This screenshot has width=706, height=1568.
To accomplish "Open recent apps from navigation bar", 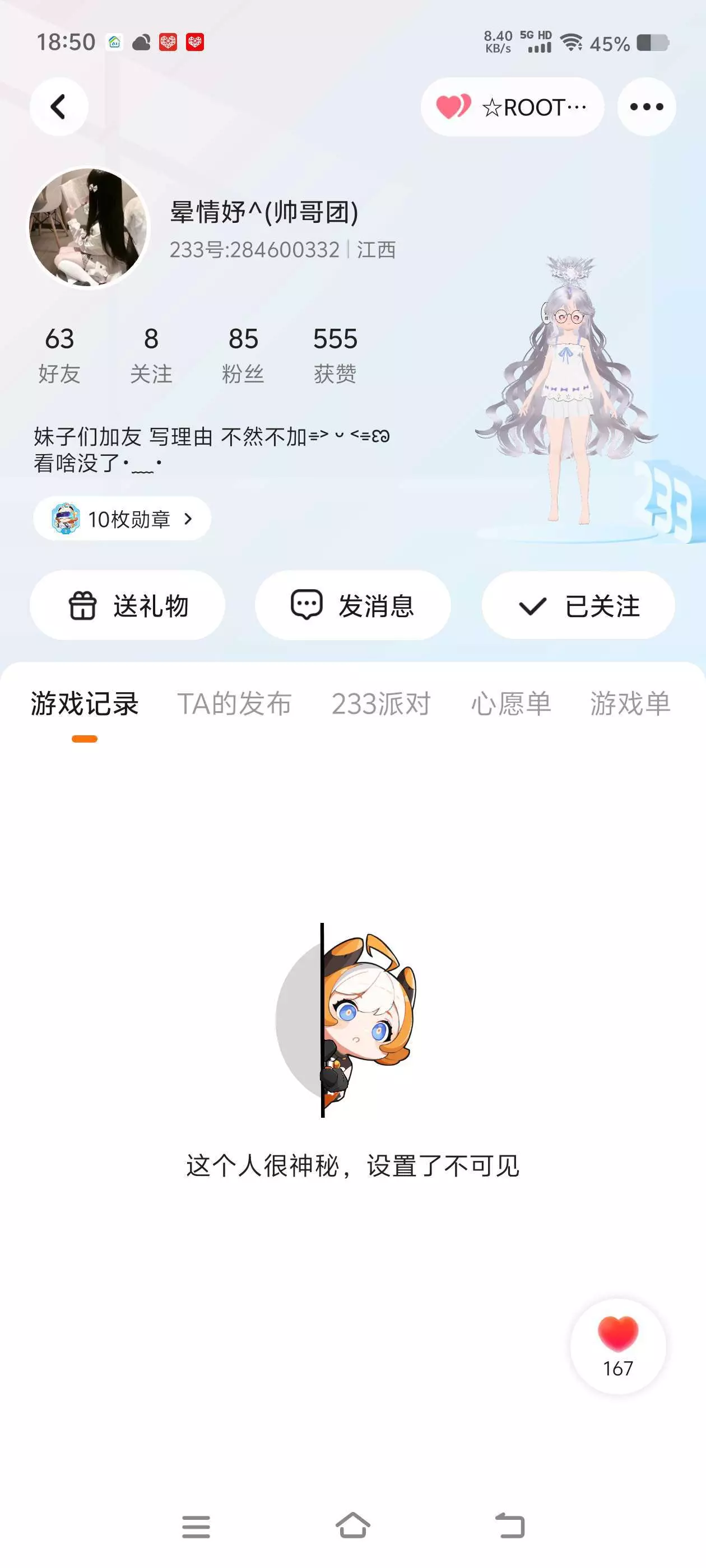I will tap(196, 1527).
